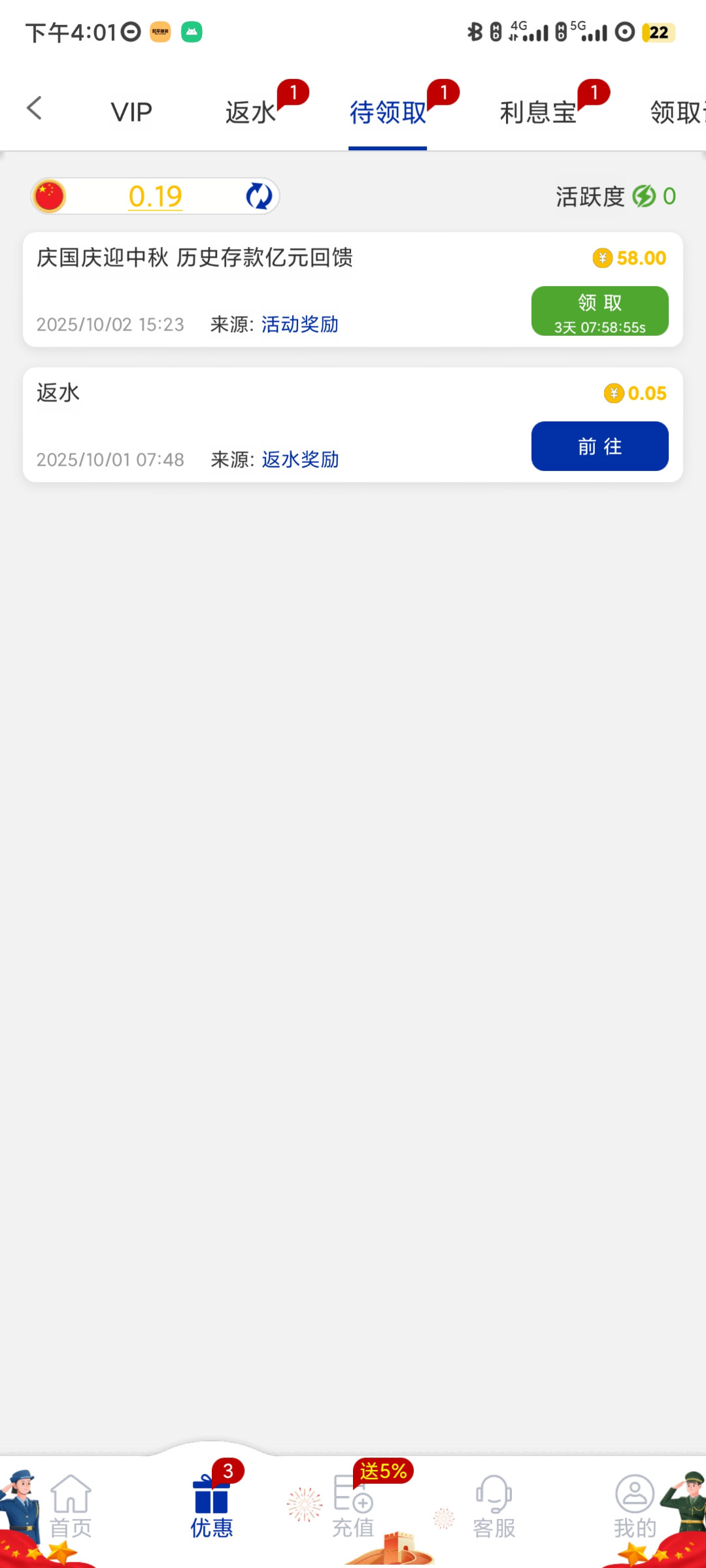This screenshot has width=706, height=1568.
Task: Switch to the 利息宝 tab
Action: (x=538, y=112)
